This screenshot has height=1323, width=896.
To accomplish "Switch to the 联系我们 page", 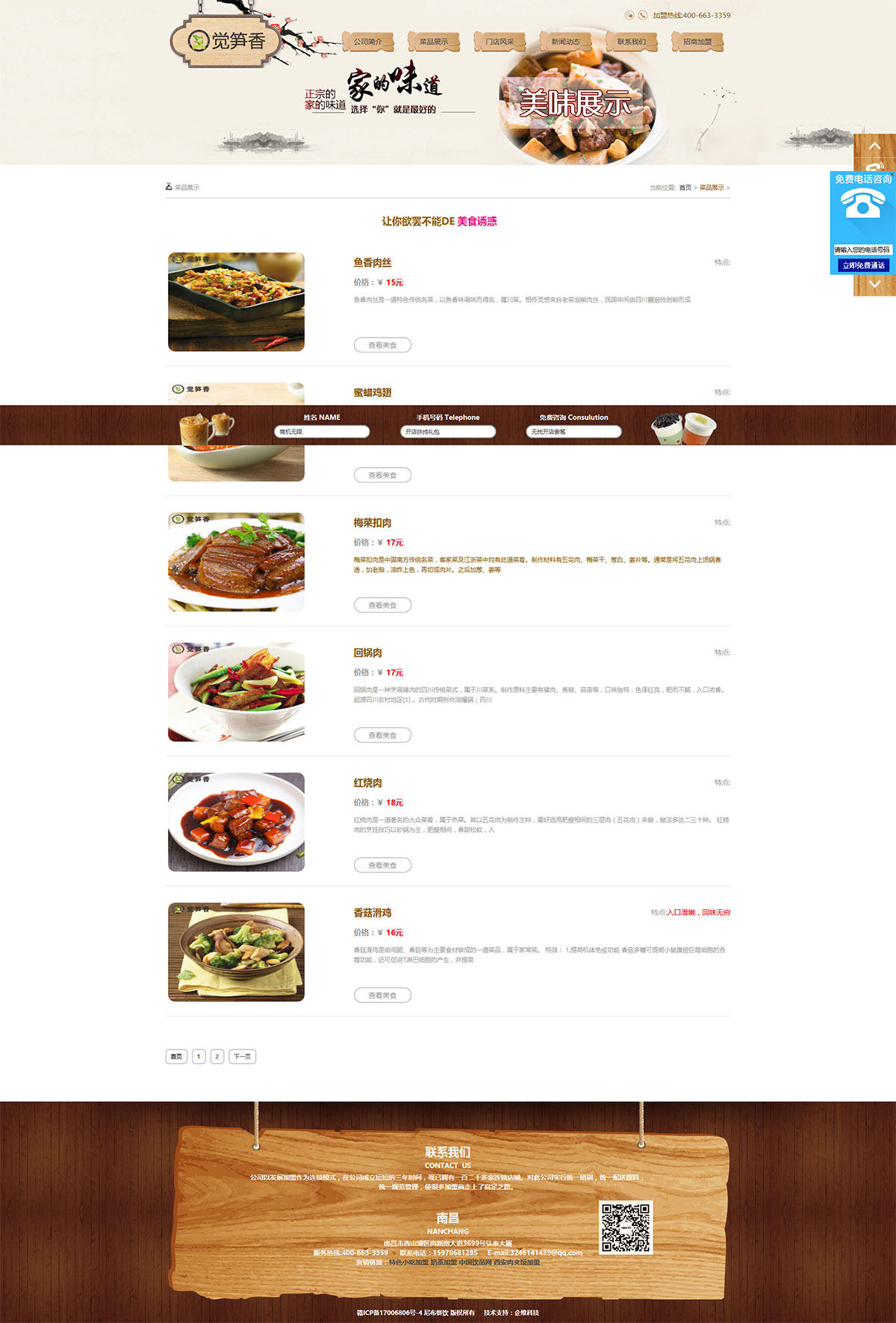I will 631,42.
